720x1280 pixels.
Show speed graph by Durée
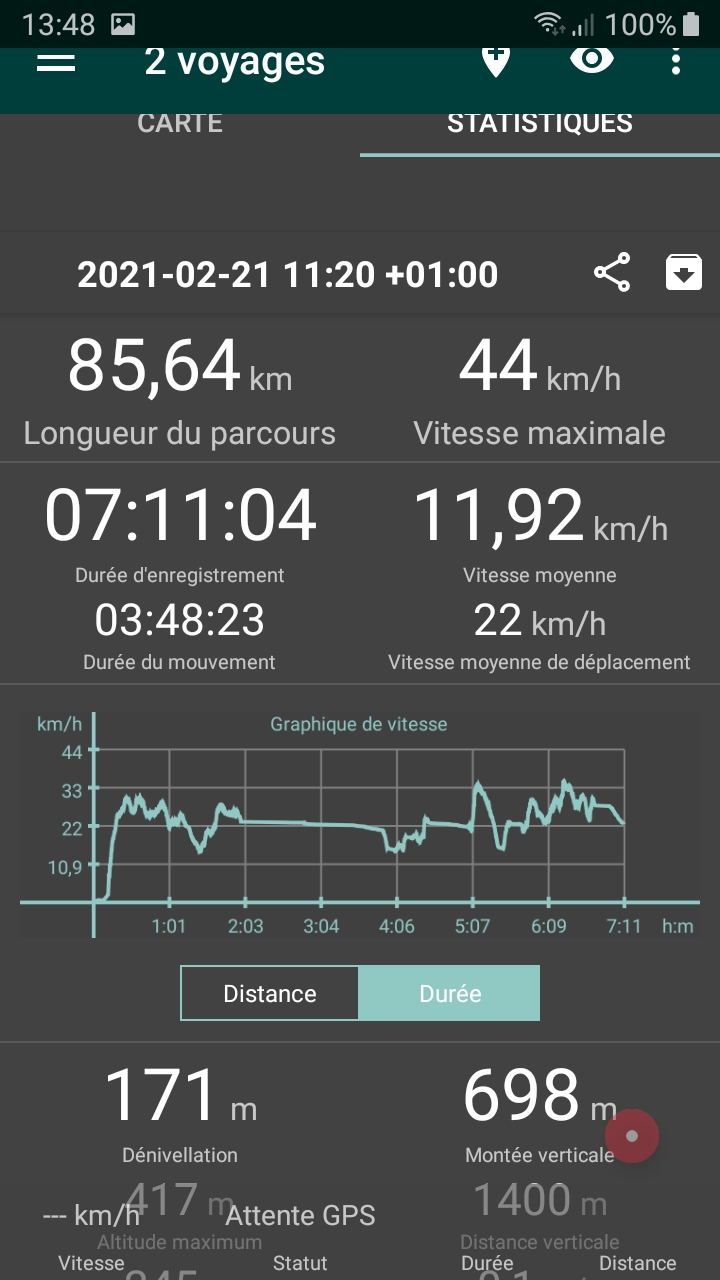(449, 993)
